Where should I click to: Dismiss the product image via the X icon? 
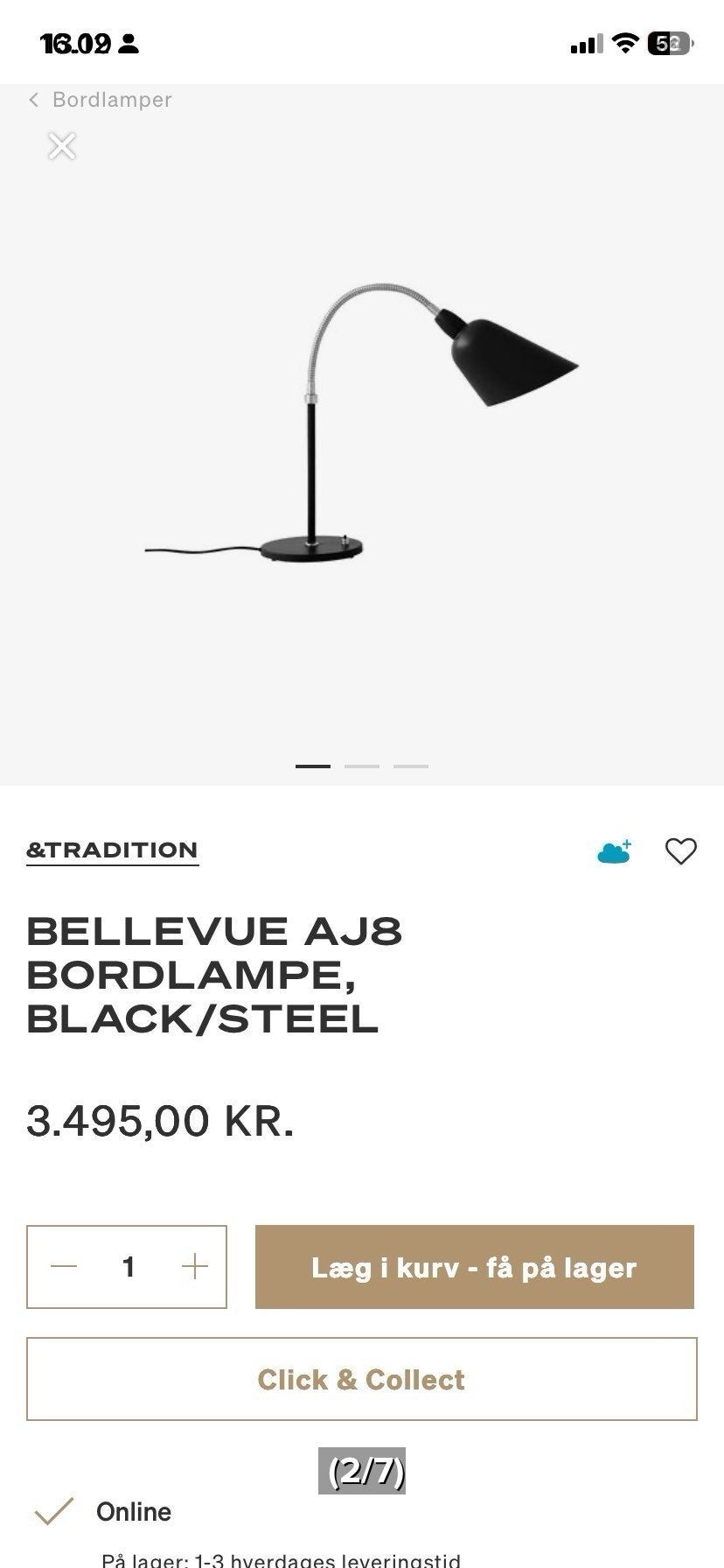coord(61,146)
